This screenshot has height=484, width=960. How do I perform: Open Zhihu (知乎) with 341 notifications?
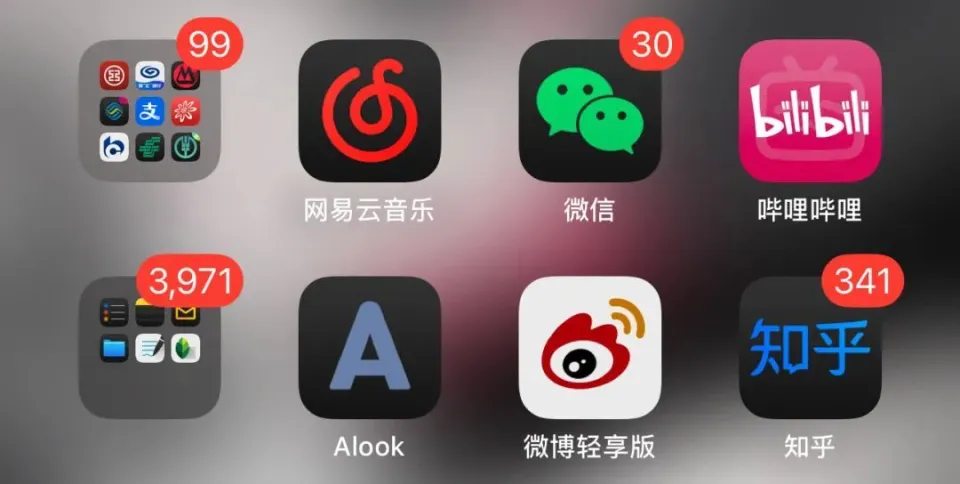tap(810, 347)
